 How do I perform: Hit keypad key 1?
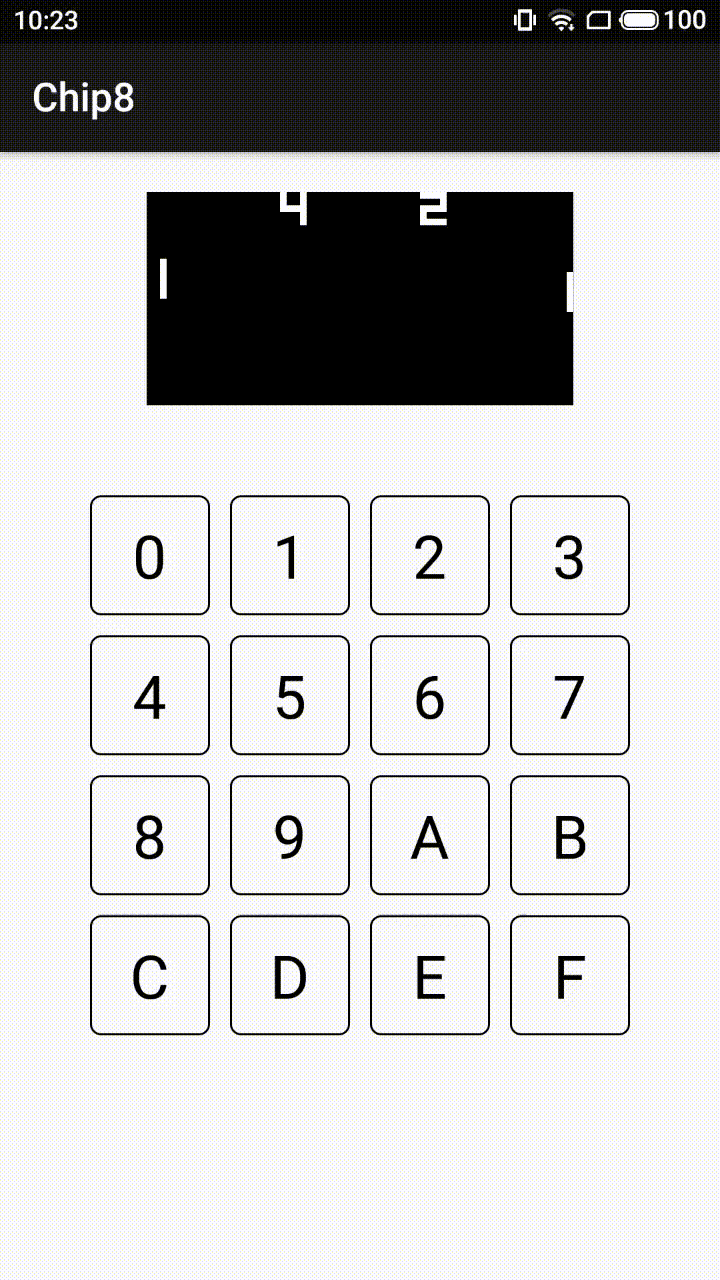click(290, 555)
